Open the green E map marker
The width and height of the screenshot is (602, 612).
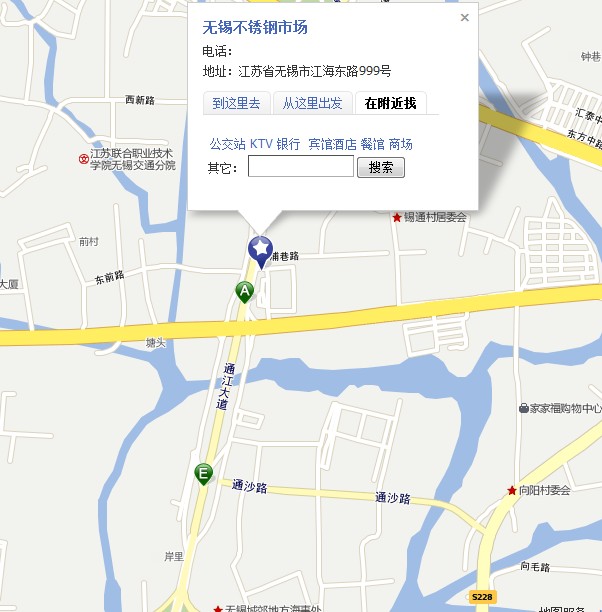204,474
